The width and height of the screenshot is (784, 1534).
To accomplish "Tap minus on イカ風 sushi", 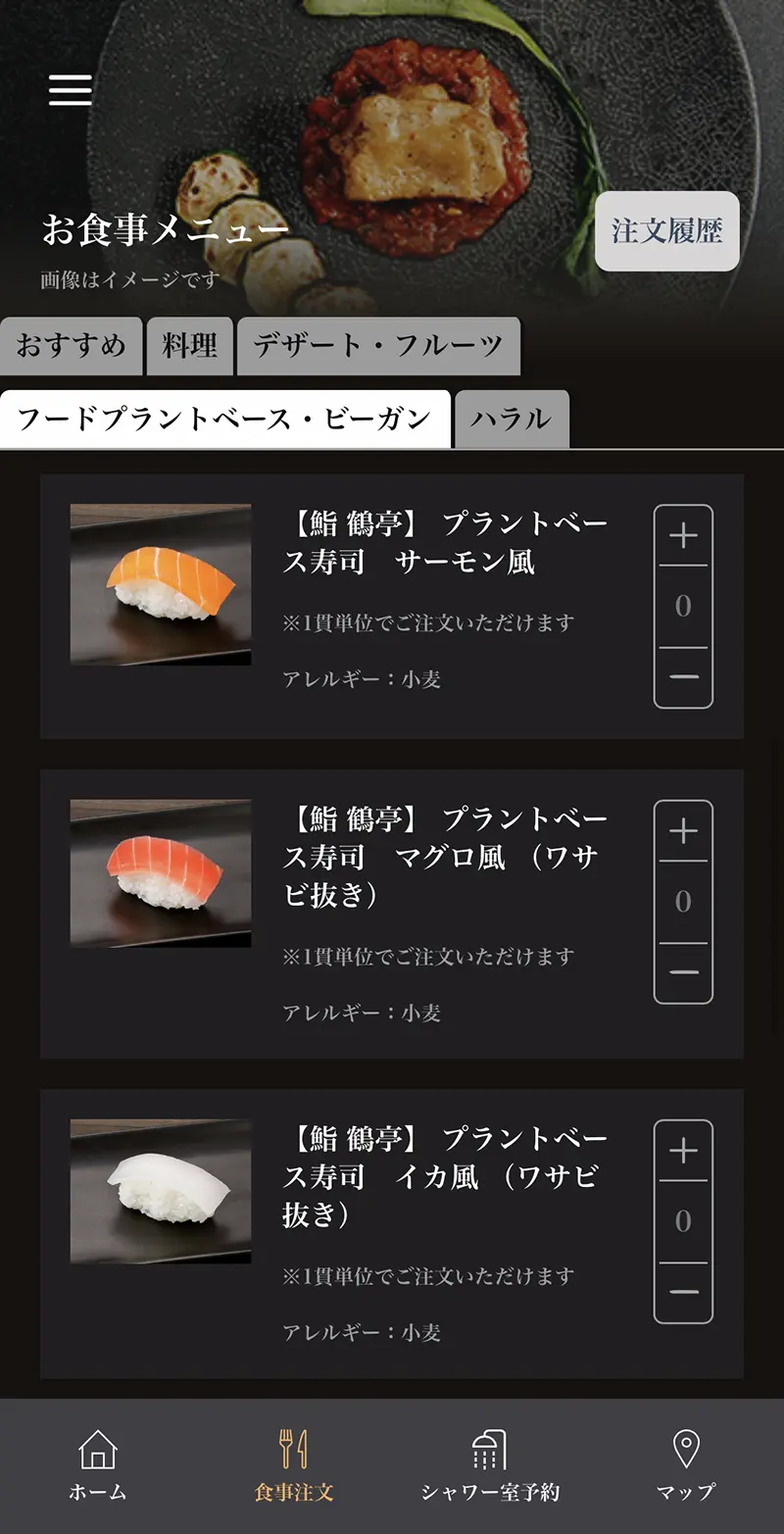I will pos(683,1292).
